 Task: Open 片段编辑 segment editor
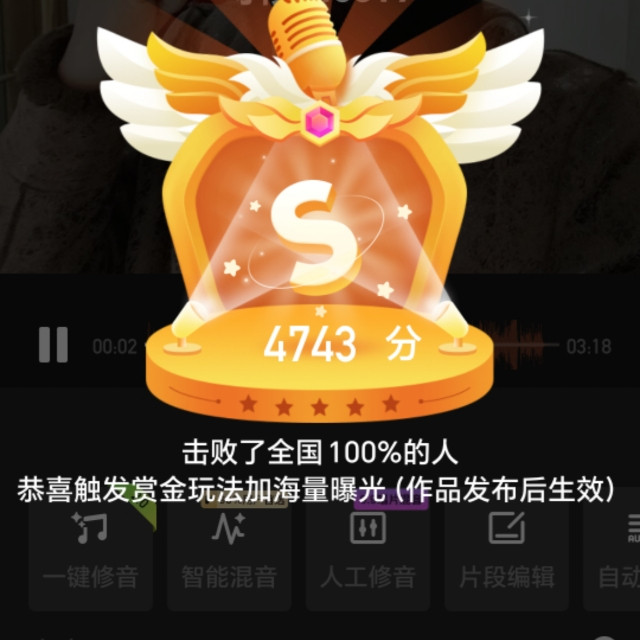(x=507, y=550)
